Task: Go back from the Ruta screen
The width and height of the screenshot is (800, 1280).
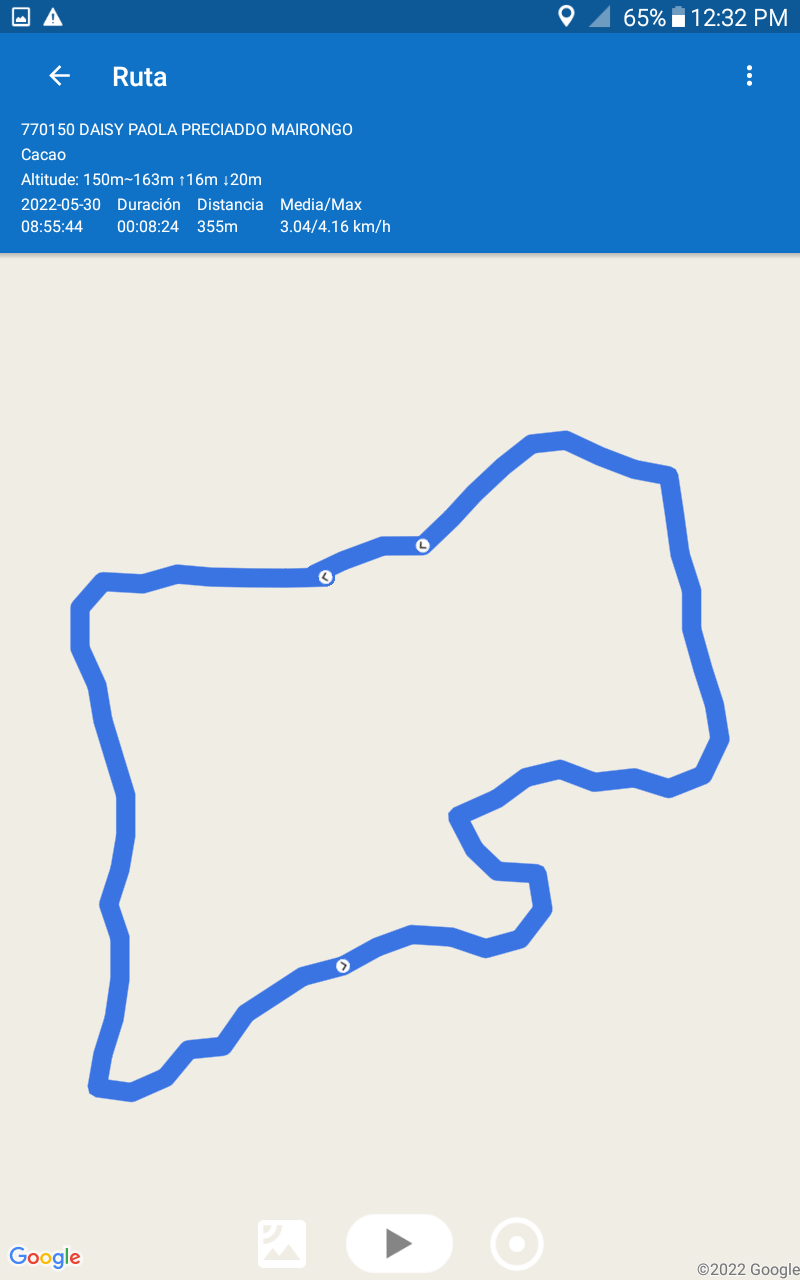Action: coord(60,76)
